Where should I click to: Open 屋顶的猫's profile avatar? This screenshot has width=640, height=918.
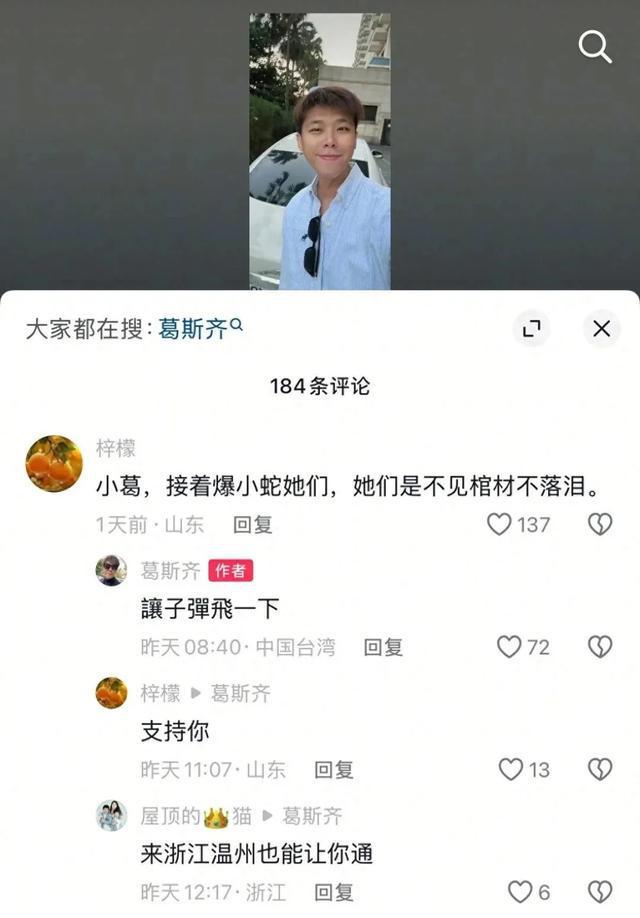111,815
